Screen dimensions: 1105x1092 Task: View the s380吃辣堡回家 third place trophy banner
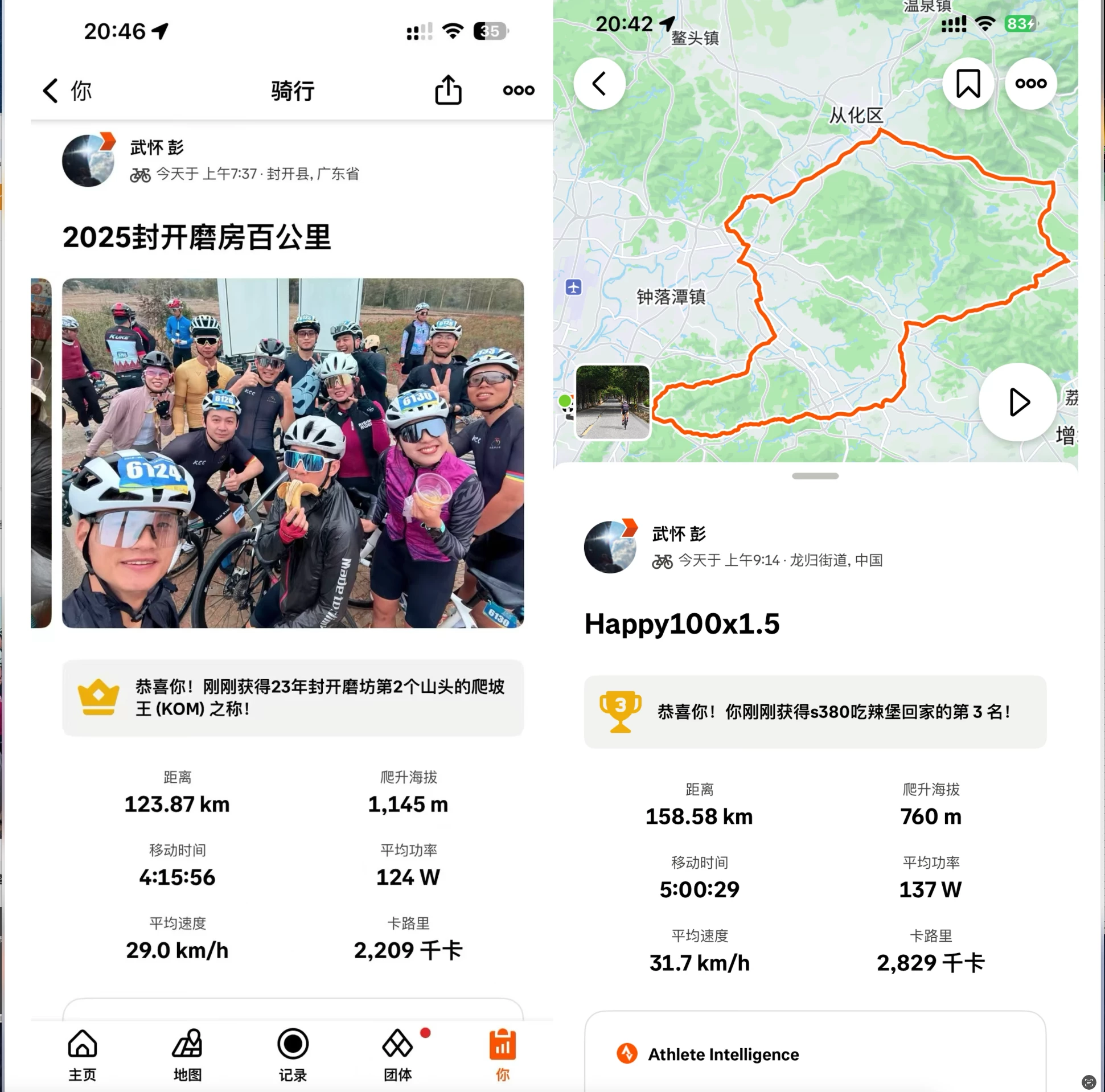815,711
